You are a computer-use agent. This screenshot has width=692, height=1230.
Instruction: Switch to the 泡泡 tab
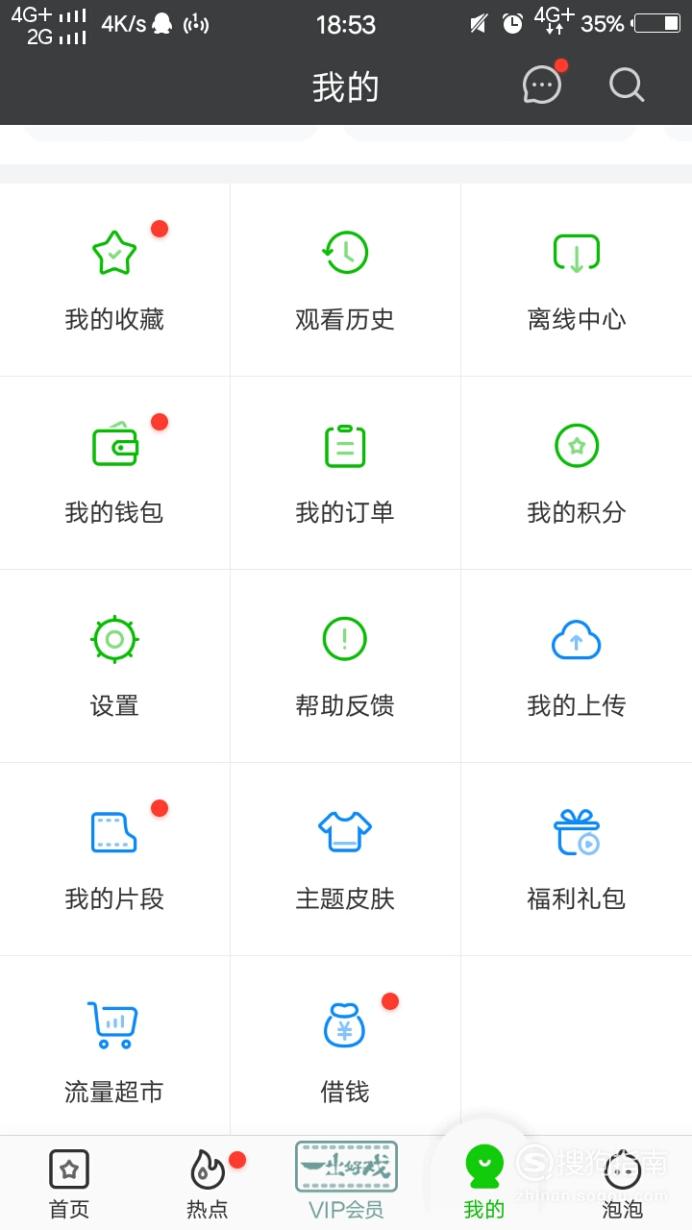[x=622, y=1184]
